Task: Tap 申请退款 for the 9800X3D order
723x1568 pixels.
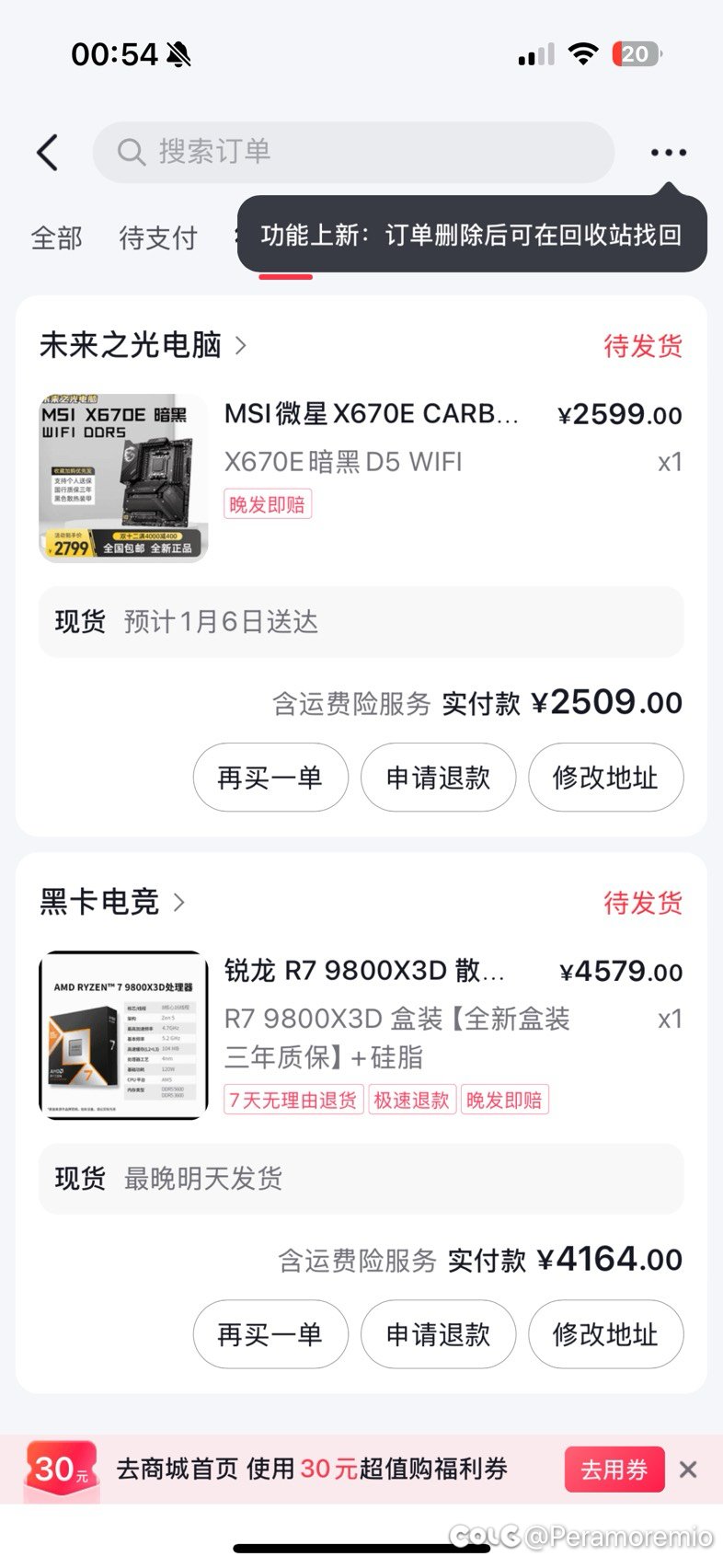Action: tap(438, 1334)
